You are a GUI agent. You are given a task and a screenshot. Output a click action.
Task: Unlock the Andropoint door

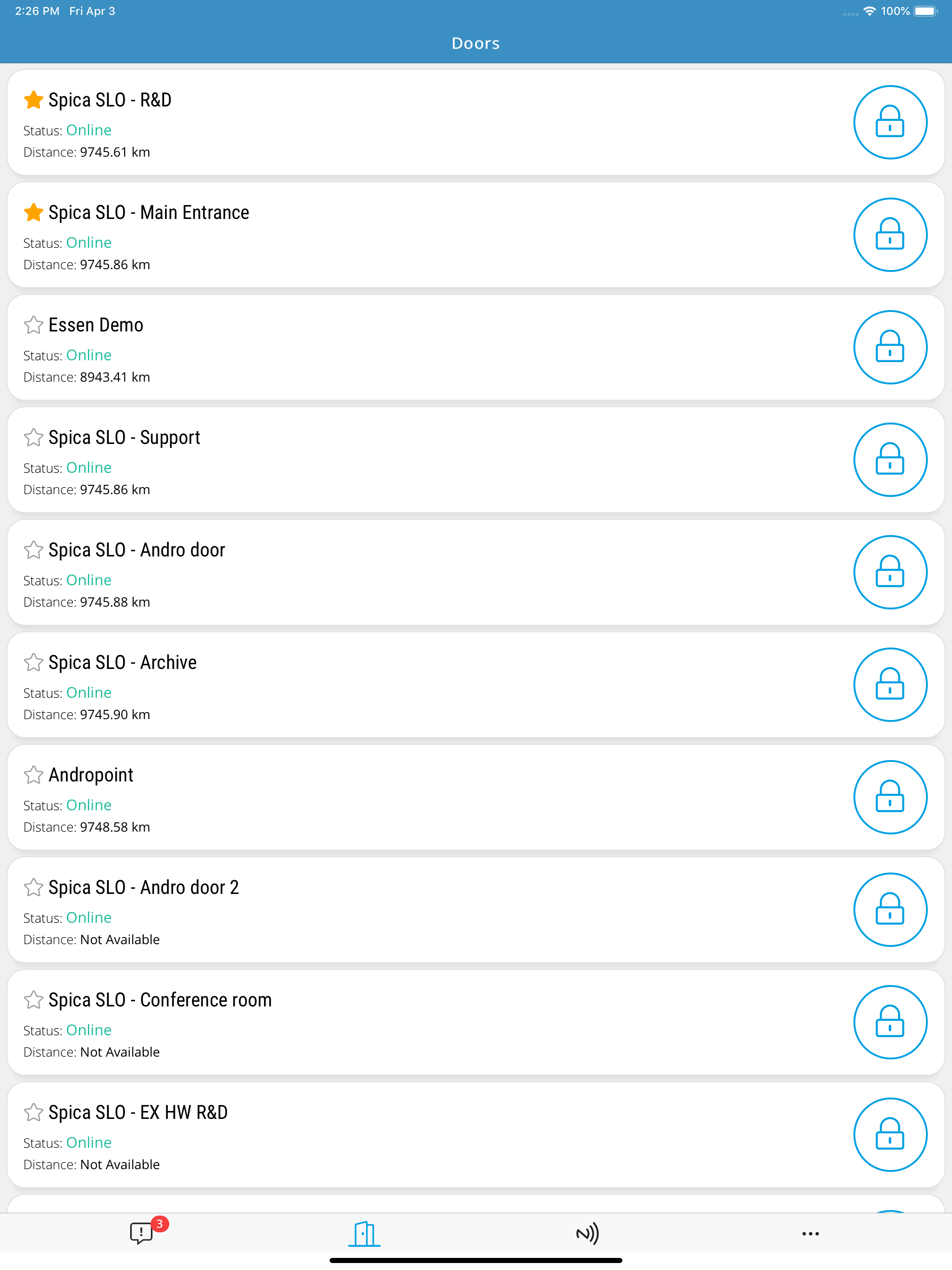coord(890,797)
